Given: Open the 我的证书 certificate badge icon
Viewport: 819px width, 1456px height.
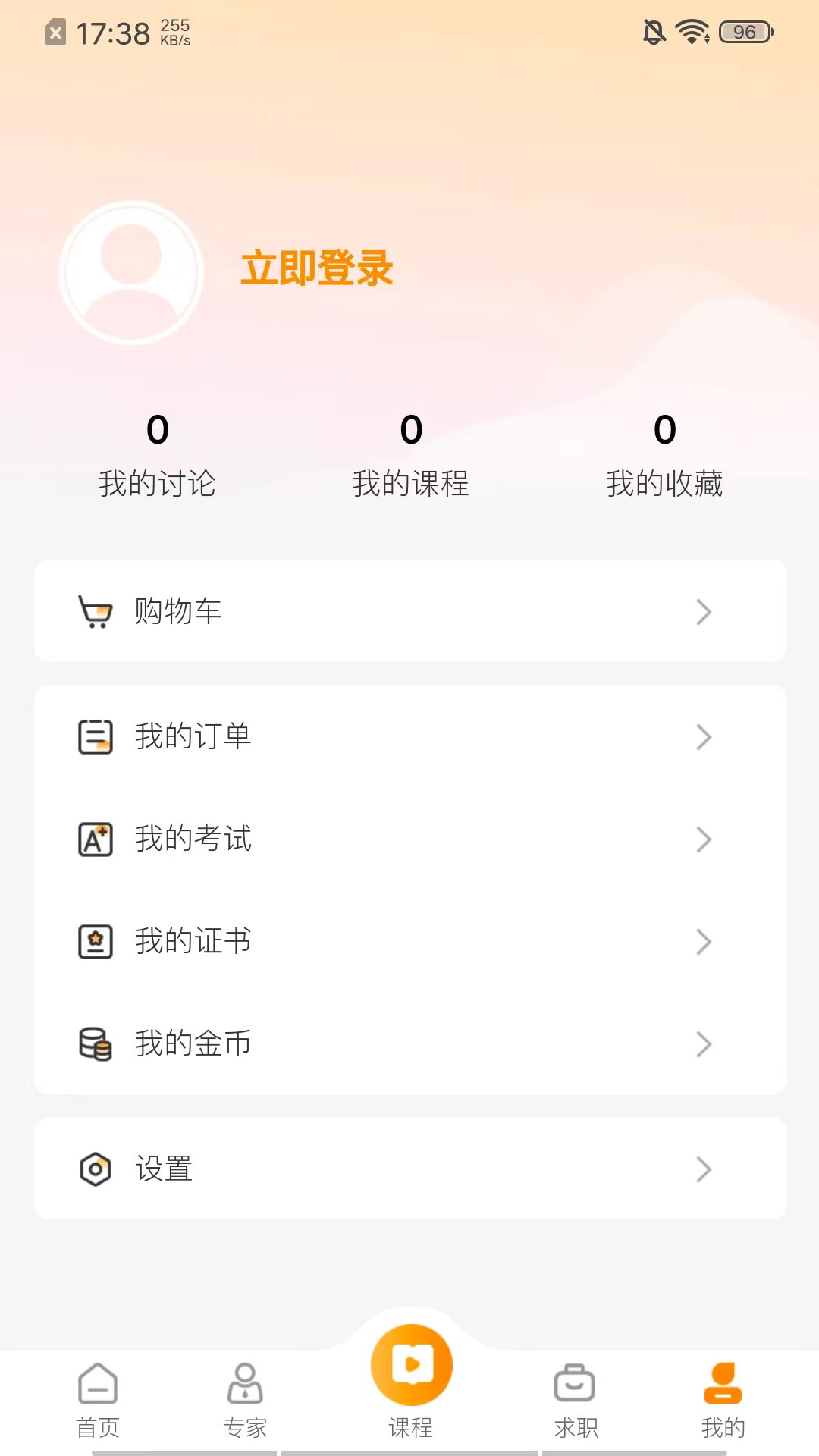Looking at the screenshot, I should click(x=95, y=941).
